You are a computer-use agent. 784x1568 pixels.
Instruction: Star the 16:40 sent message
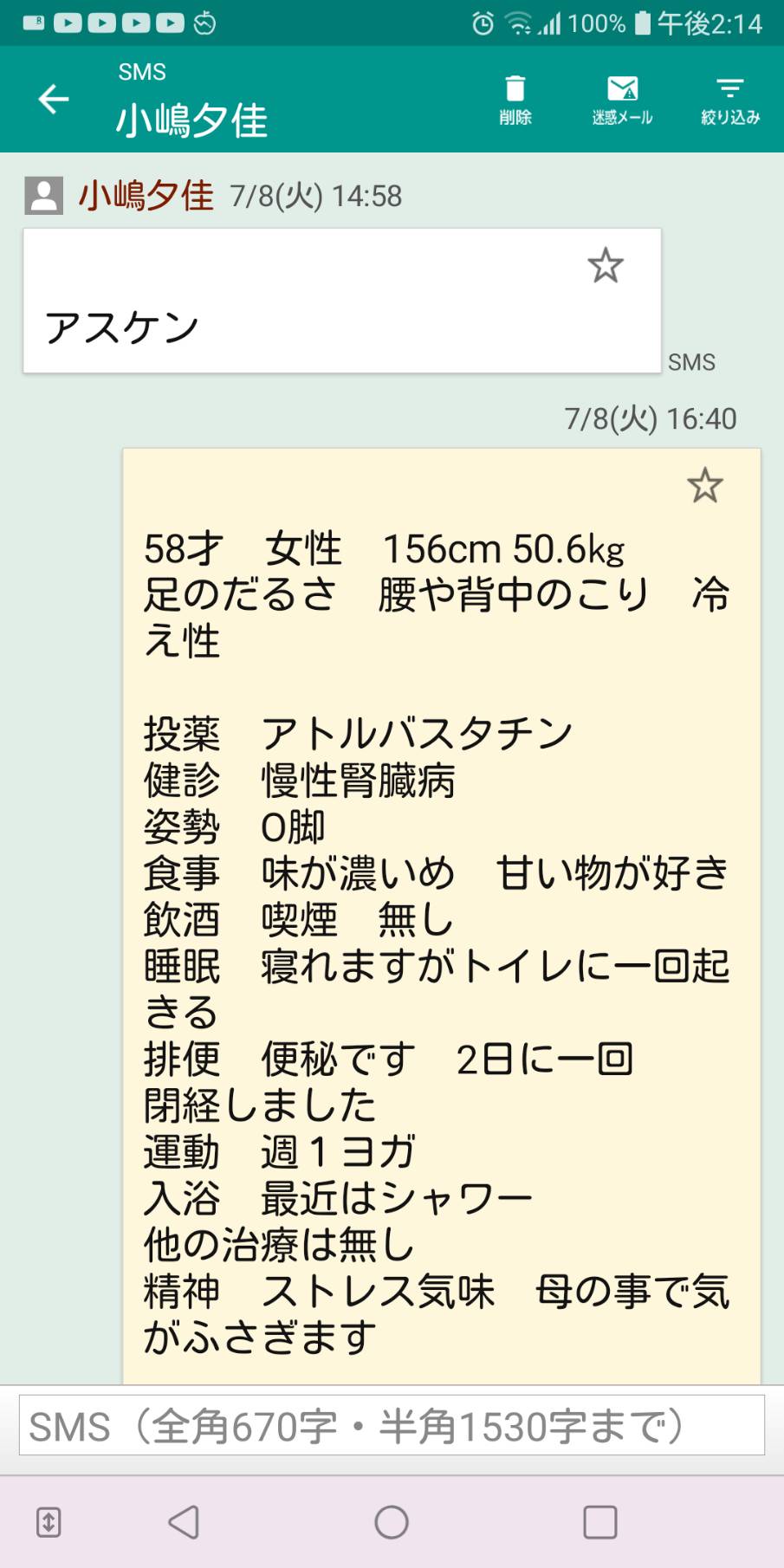click(704, 485)
